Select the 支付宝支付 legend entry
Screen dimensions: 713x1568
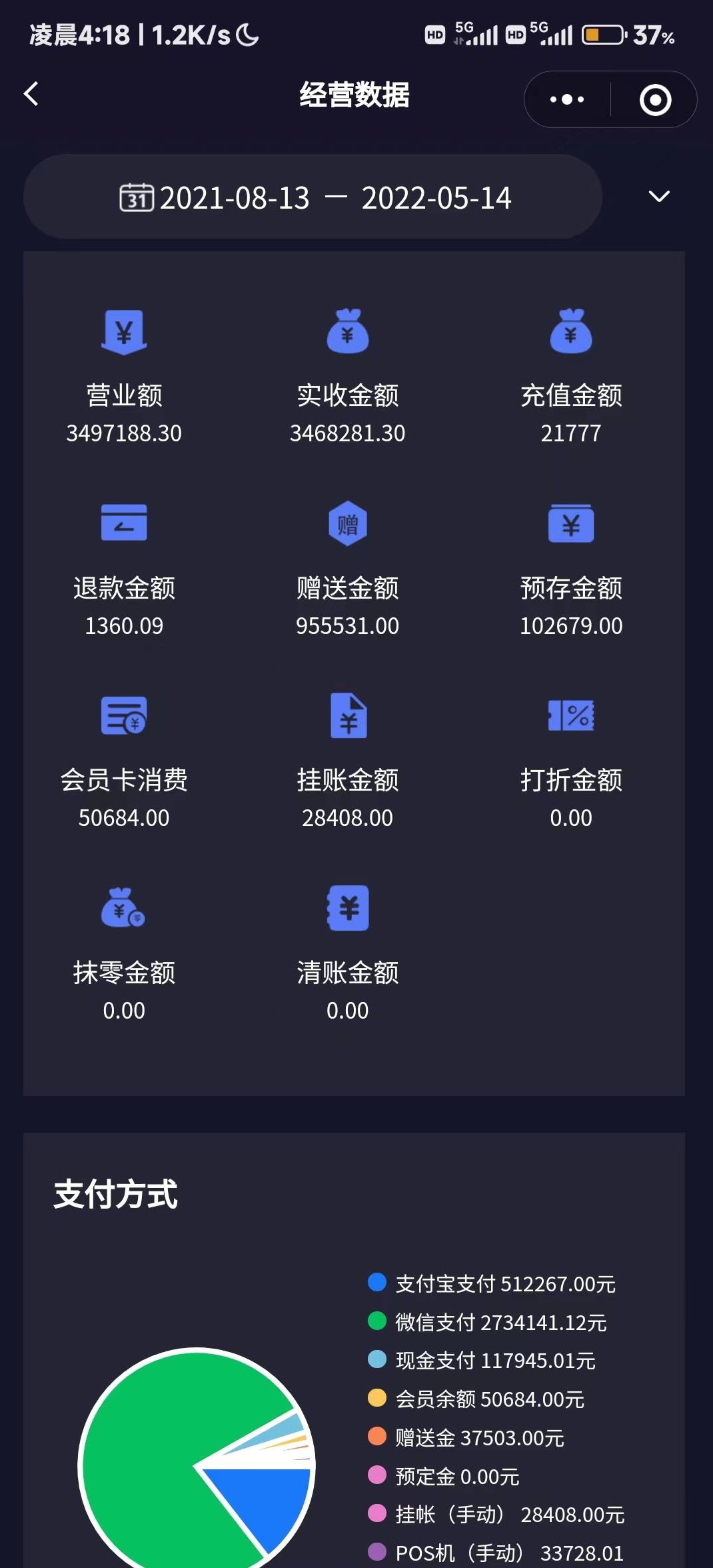coord(491,1283)
